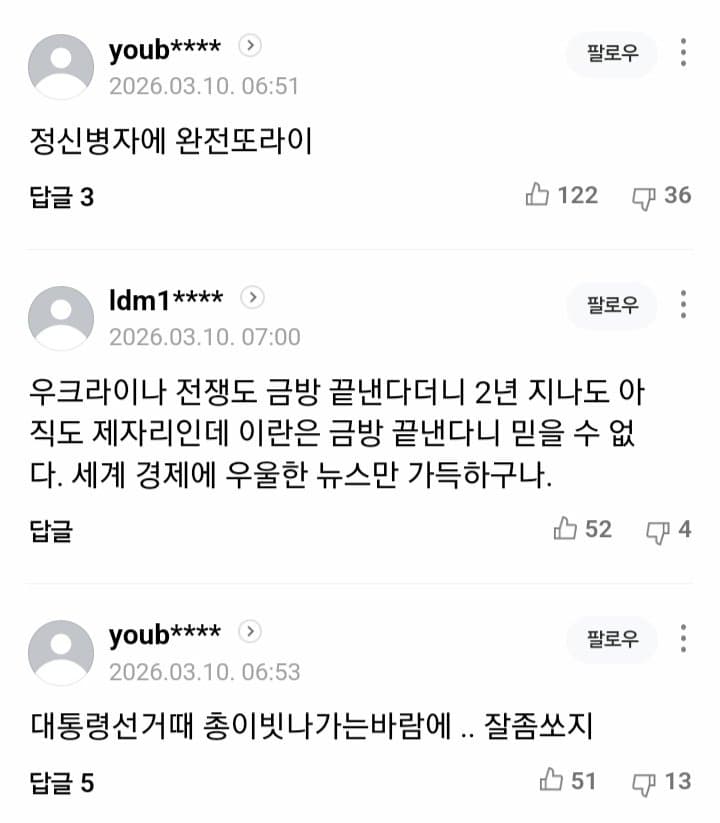Expand the 답글 5 replies

62,782
